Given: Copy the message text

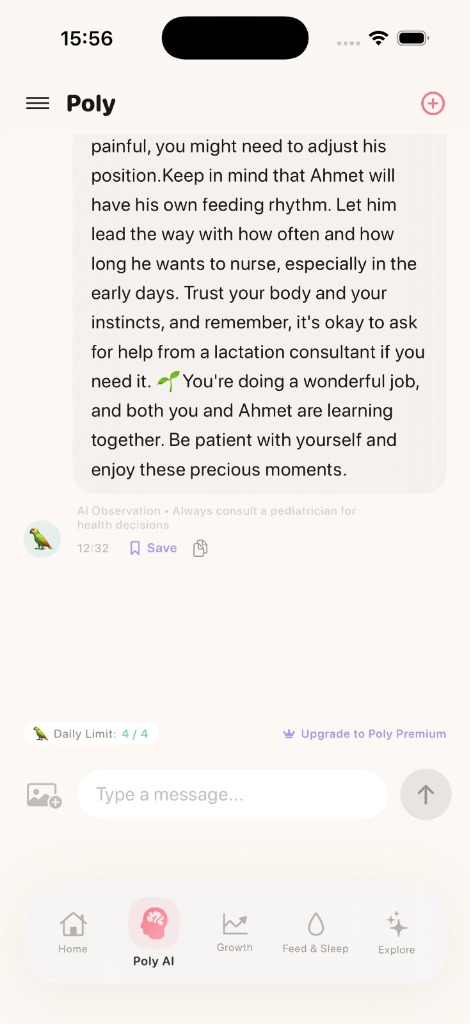Looking at the screenshot, I should pos(200,548).
